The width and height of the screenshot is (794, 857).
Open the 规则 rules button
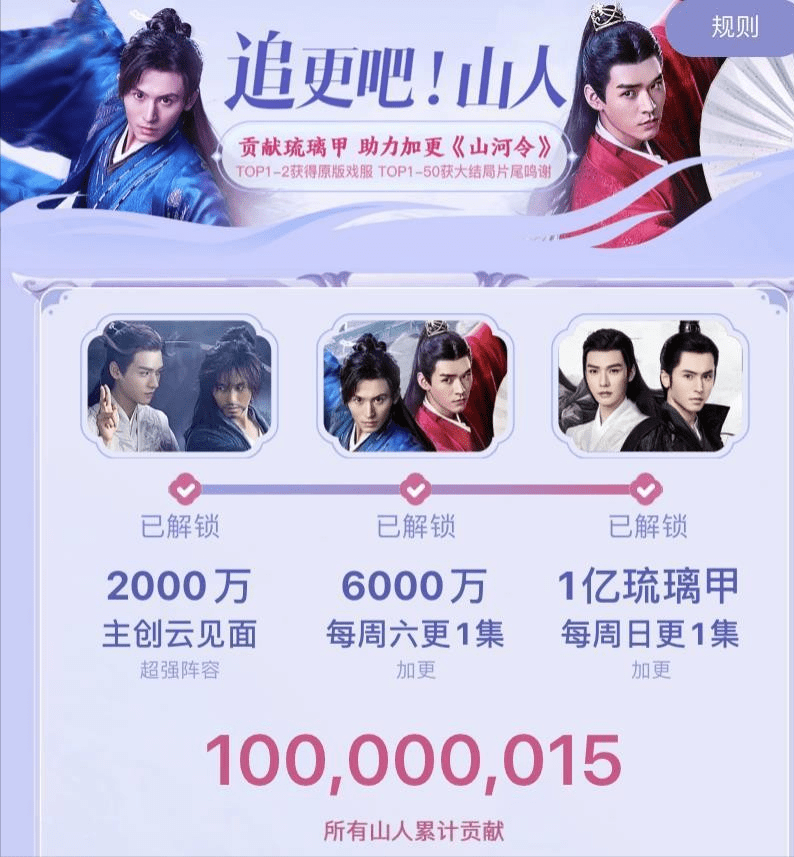pyautogui.click(x=734, y=27)
